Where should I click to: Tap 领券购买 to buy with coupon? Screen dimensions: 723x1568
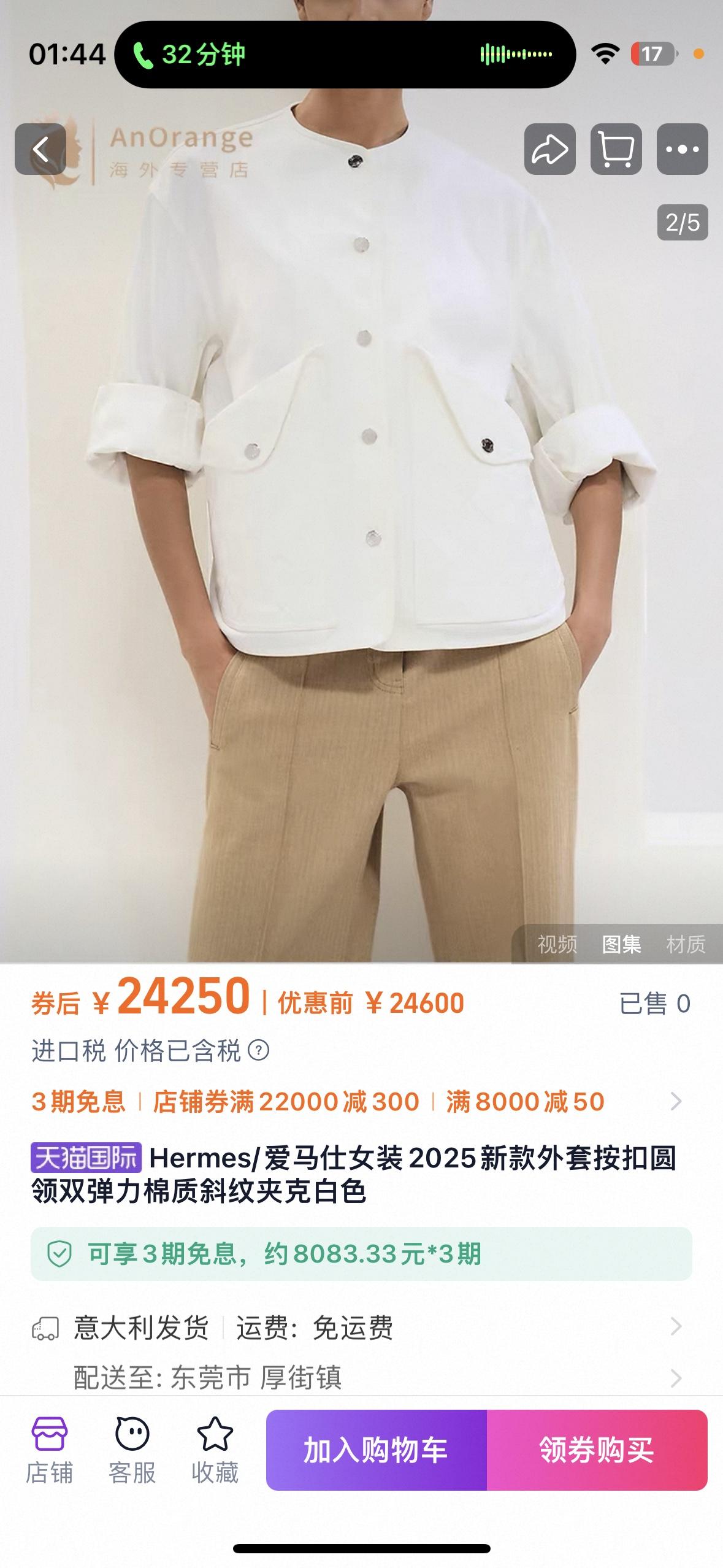pyautogui.click(x=597, y=1450)
